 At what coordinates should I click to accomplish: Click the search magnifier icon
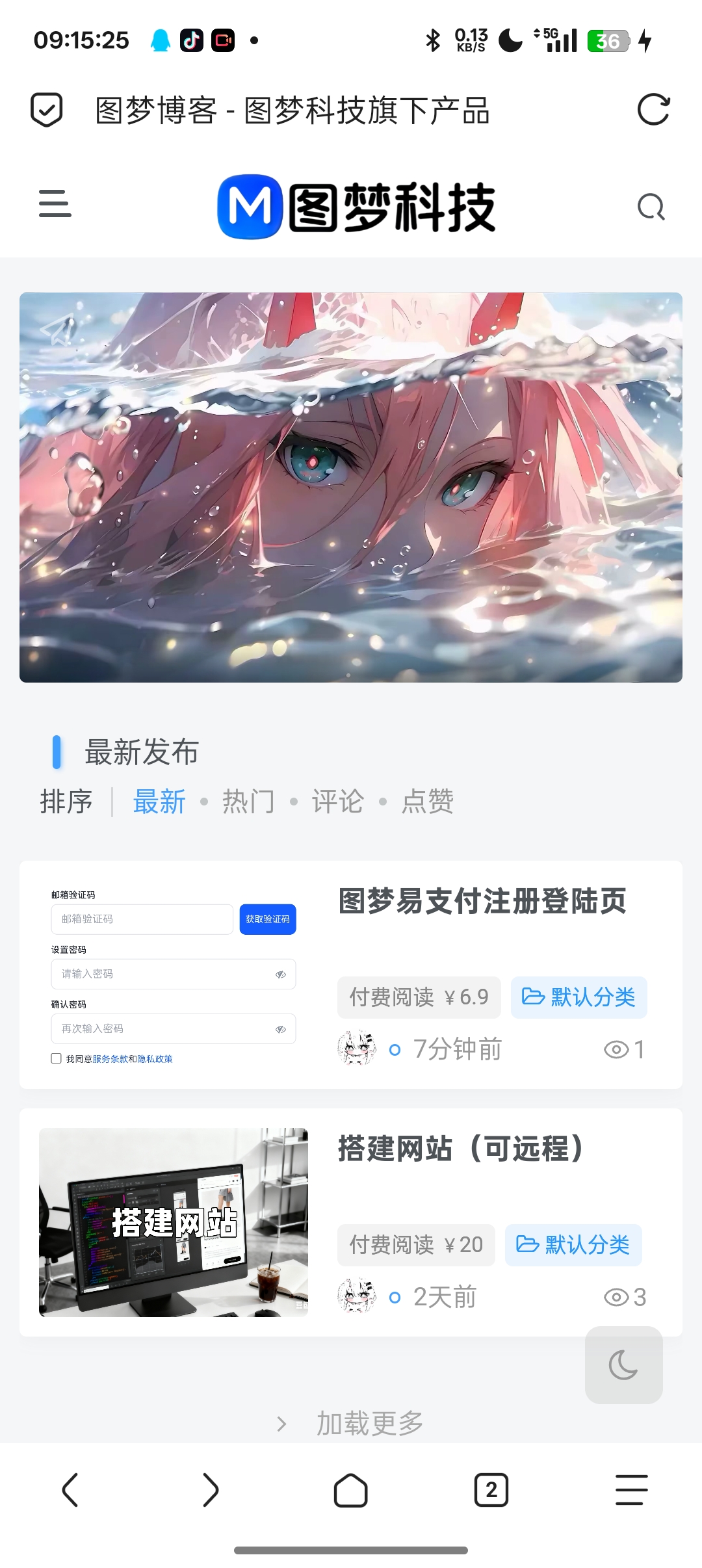(651, 207)
